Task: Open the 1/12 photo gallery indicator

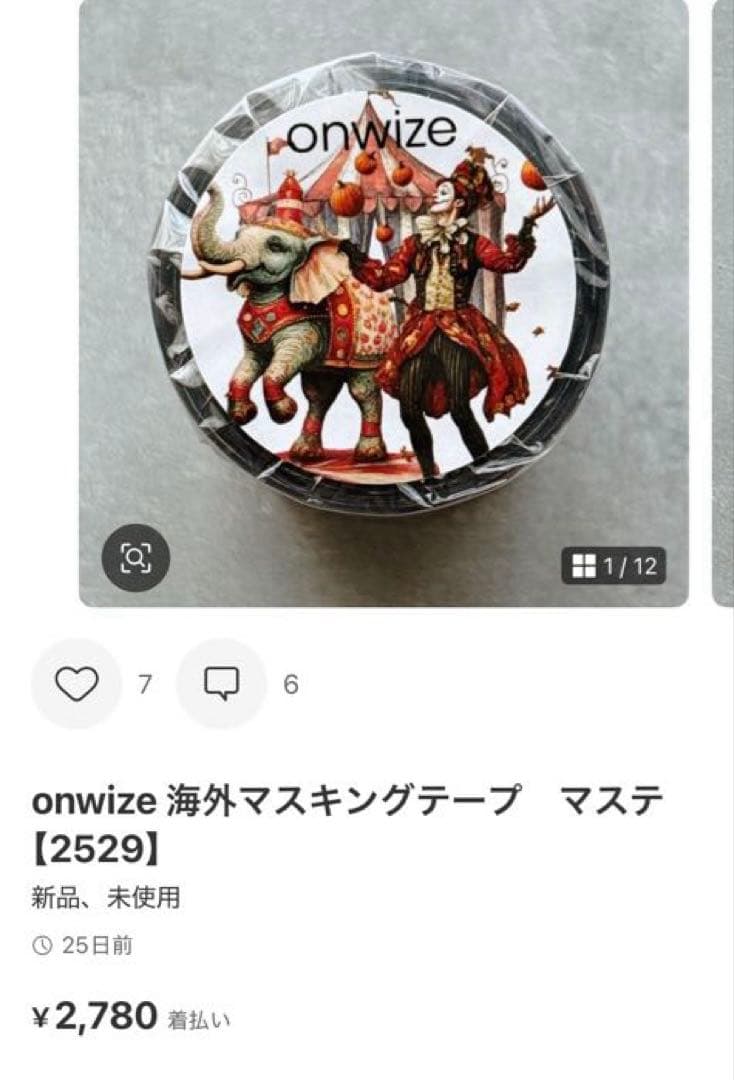Action: (x=614, y=567)
